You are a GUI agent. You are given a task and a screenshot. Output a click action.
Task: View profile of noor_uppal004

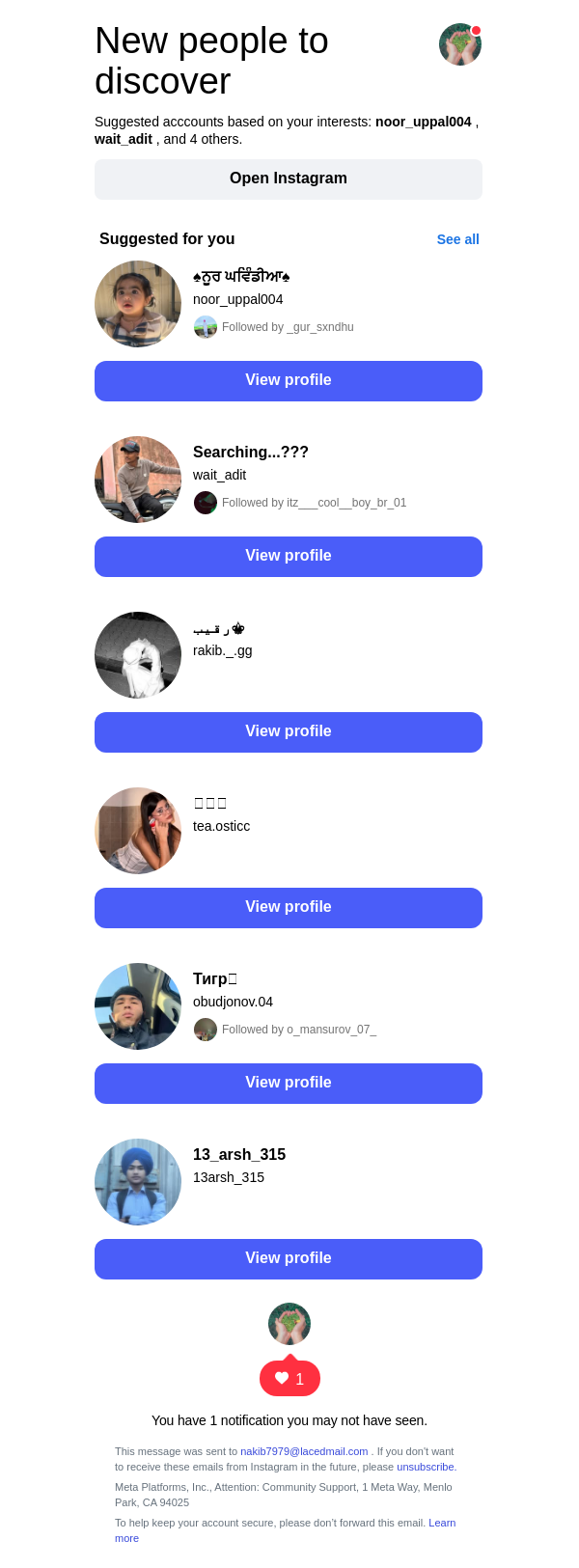point(288,381)
